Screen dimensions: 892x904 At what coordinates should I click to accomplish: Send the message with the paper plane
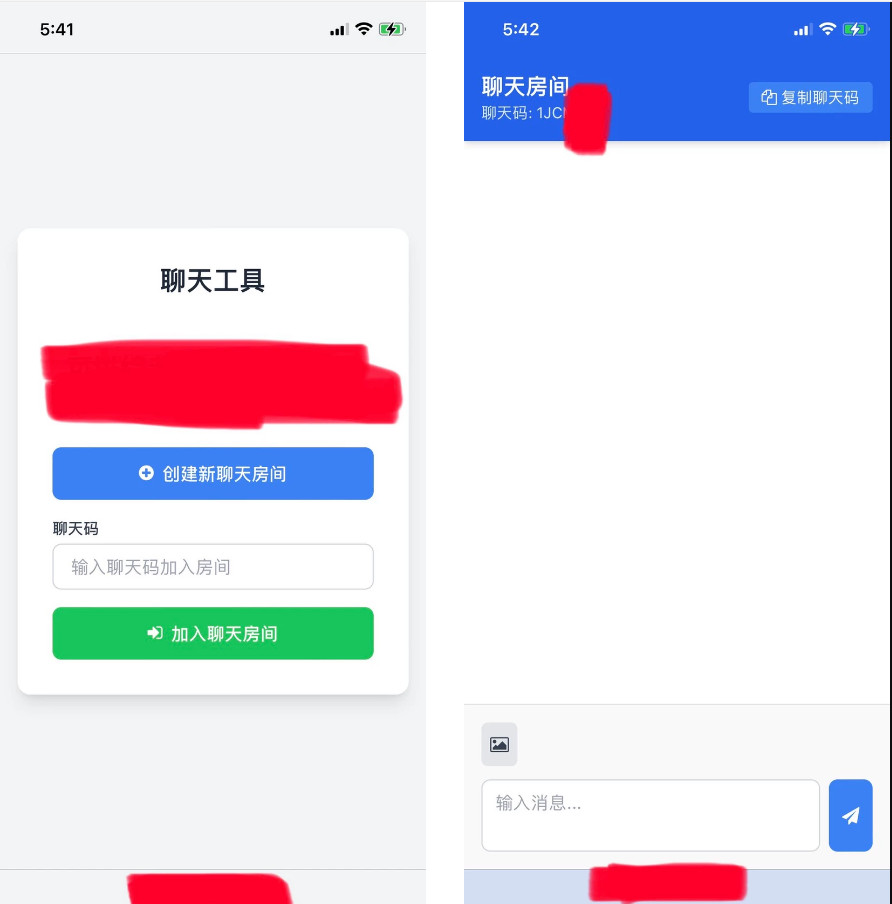[850, 816]
